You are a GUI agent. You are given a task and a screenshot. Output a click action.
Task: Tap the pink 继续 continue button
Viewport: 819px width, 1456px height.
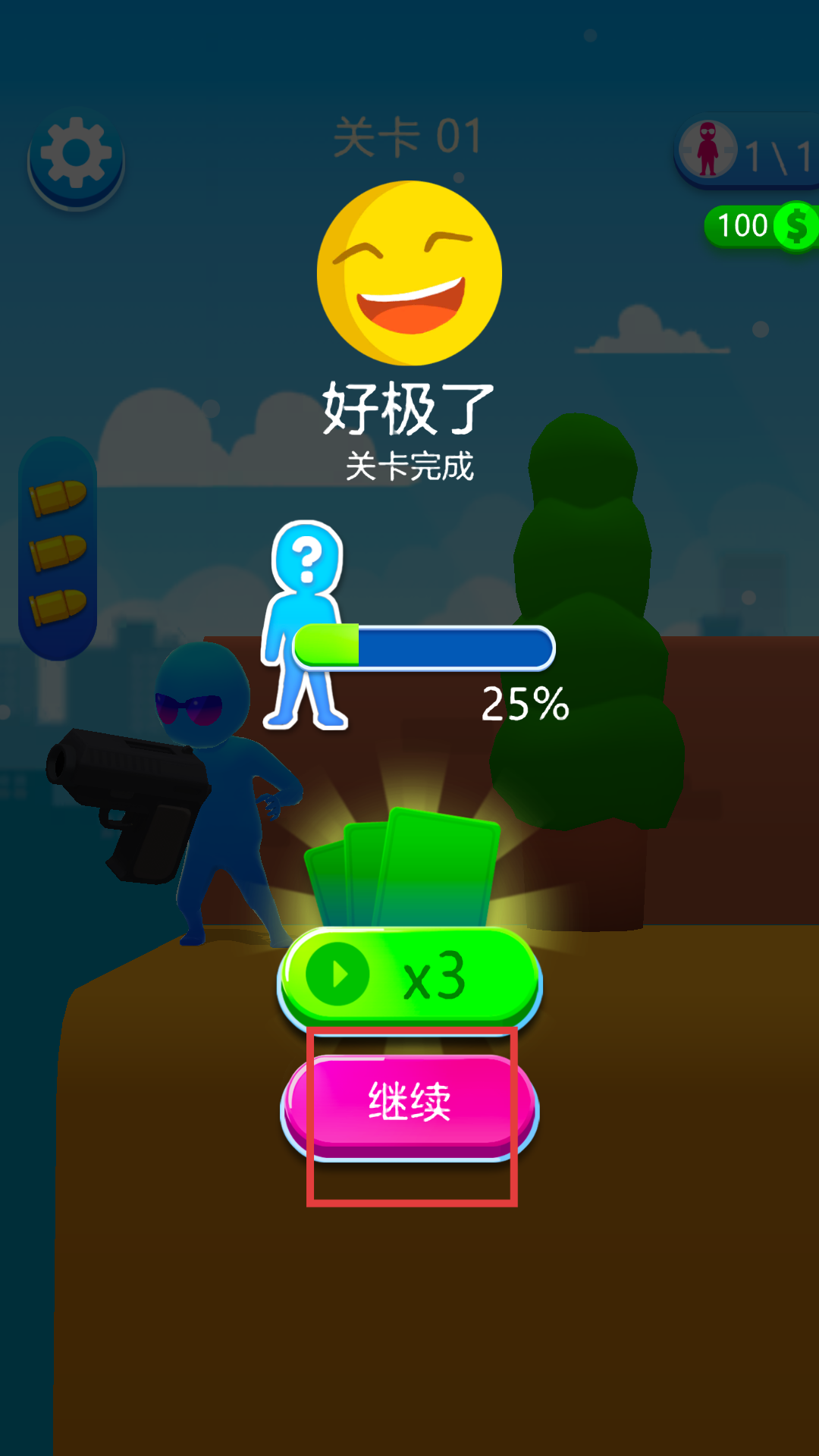coord(409,1103)
